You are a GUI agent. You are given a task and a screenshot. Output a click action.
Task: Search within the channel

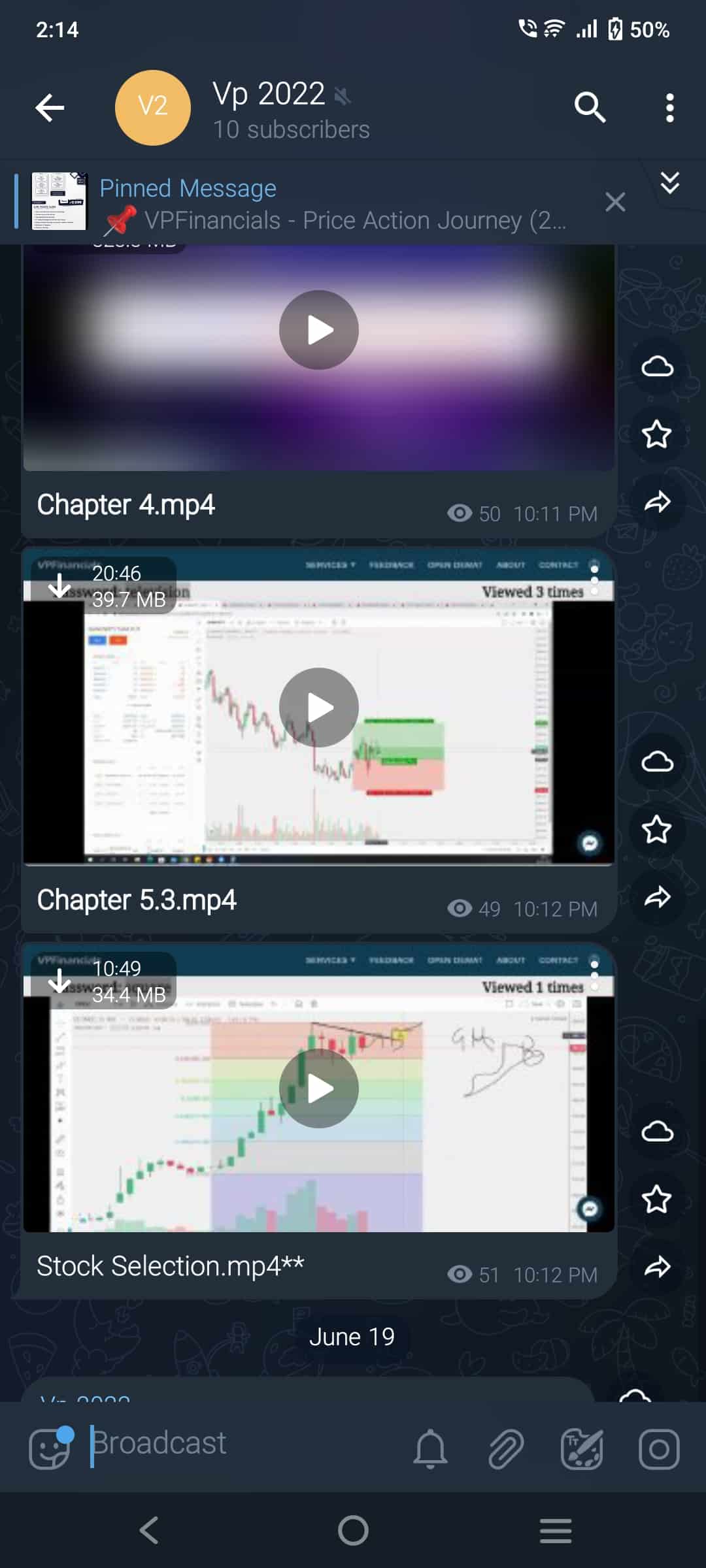pyautogui.click(x=590, y=107)
